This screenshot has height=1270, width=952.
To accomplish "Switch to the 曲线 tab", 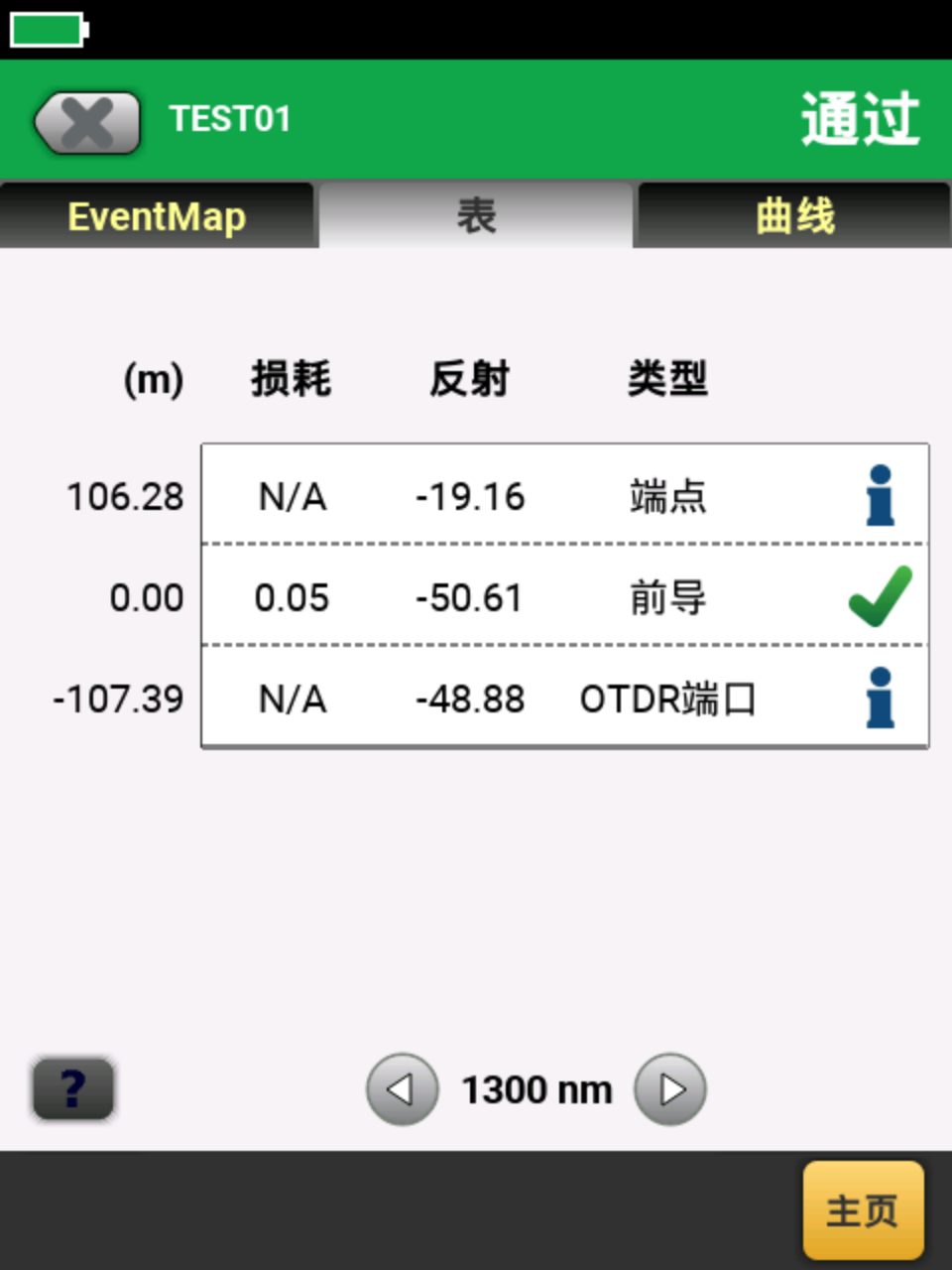I will point(793,215).
